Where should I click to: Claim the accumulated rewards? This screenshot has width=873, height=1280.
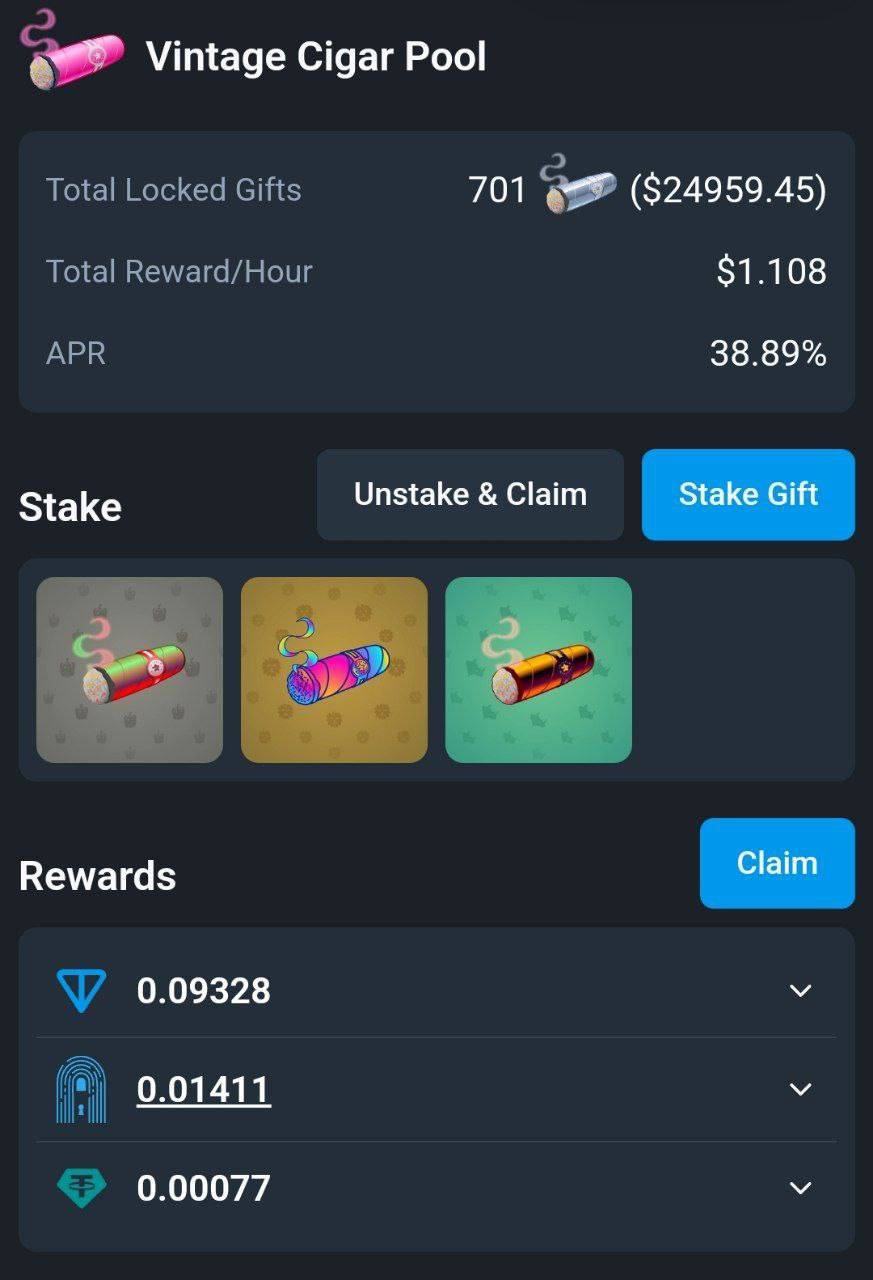pyautogui.click(x=777, y=863)
